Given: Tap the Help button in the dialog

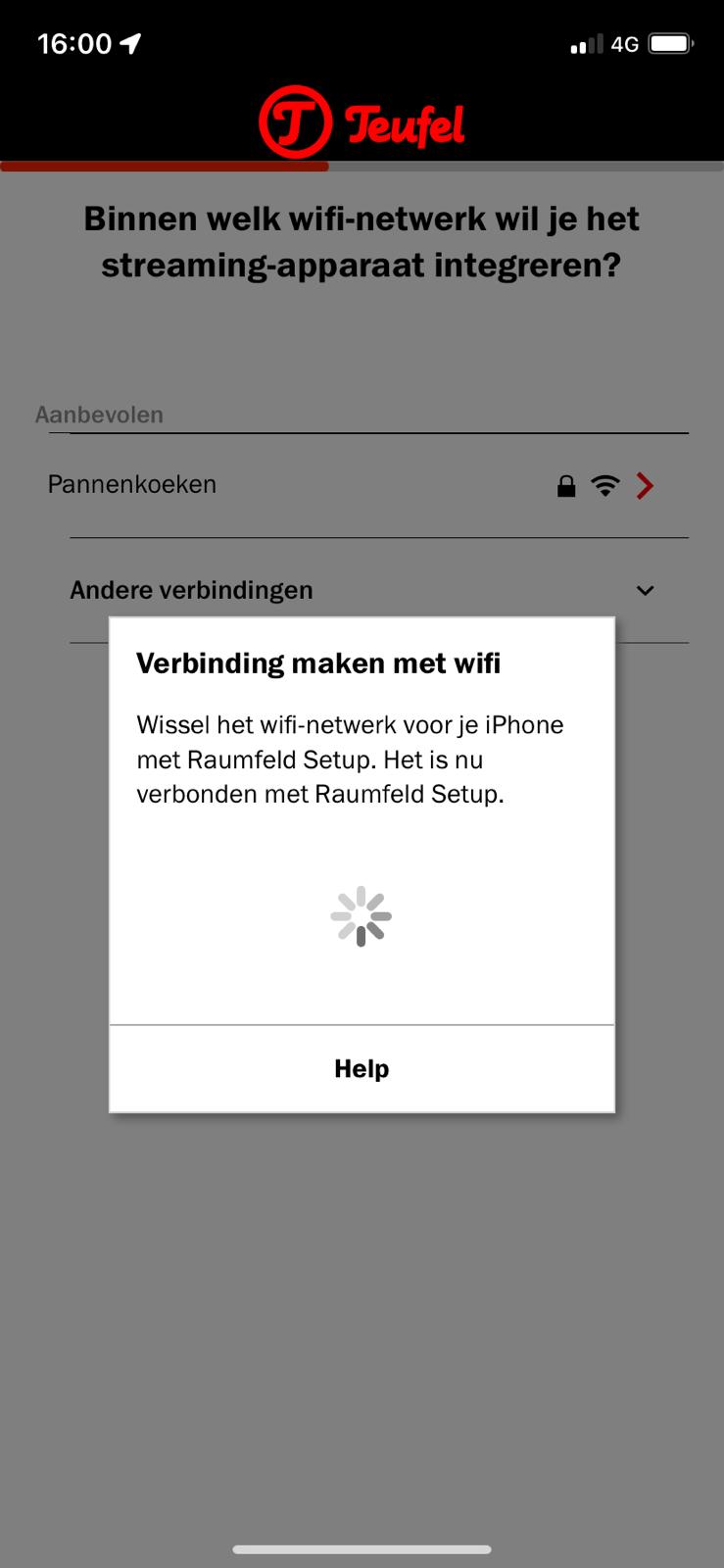Looking at the screenshot, I should pos(362,1068).
